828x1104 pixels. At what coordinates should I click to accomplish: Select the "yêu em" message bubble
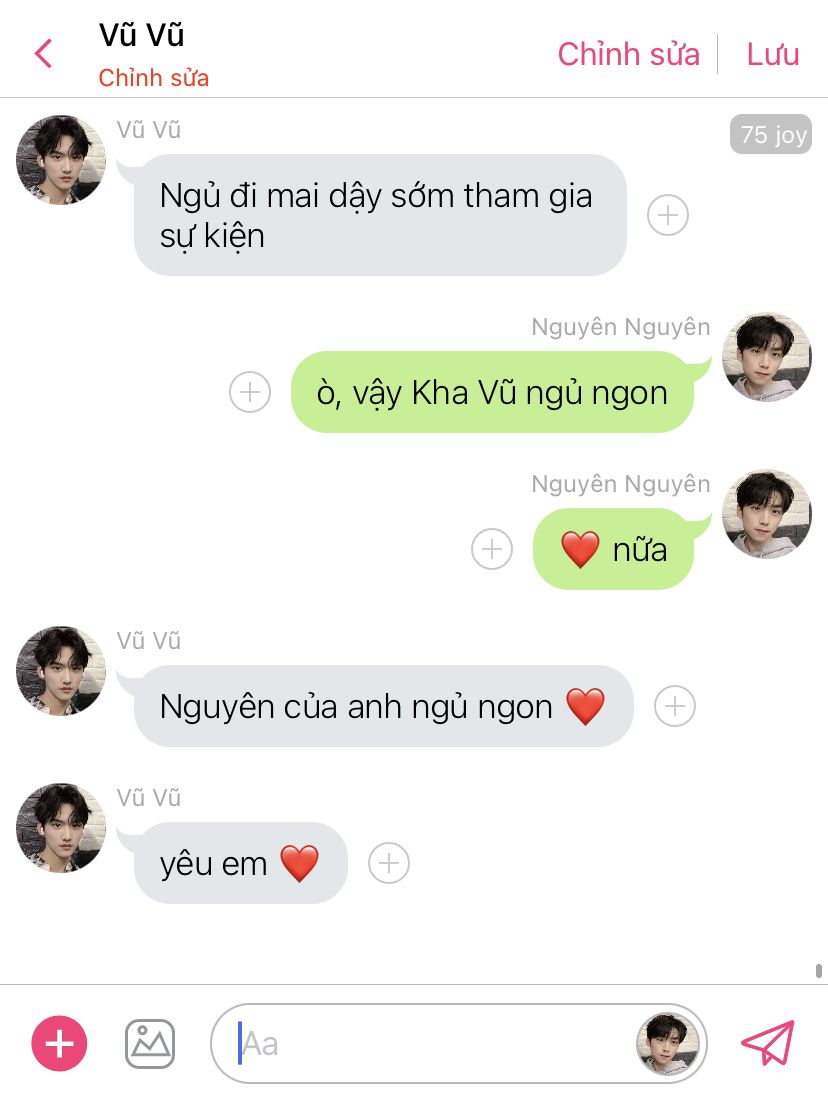[240, 863]
